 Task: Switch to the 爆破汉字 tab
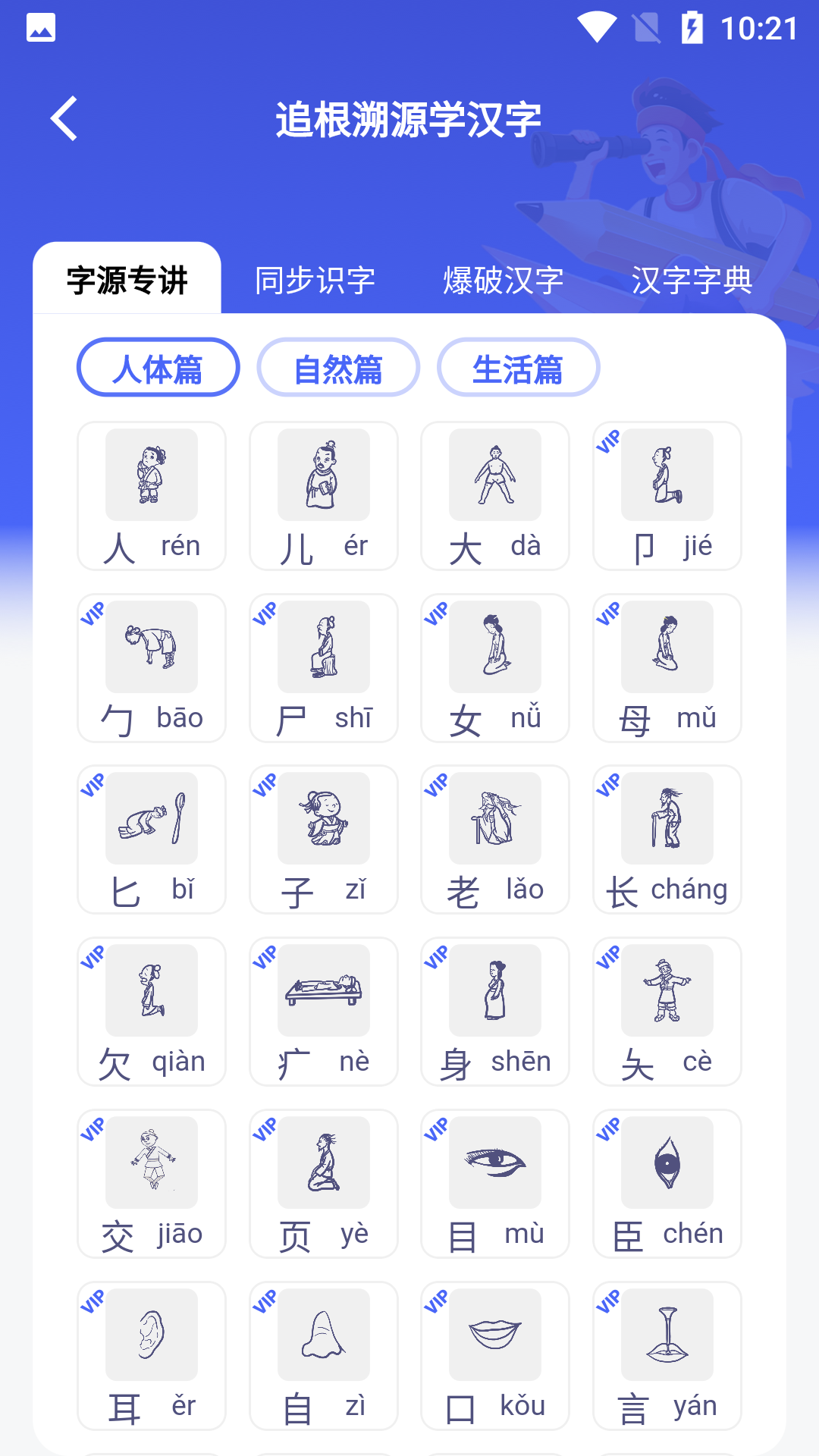[x=502, y=281]
